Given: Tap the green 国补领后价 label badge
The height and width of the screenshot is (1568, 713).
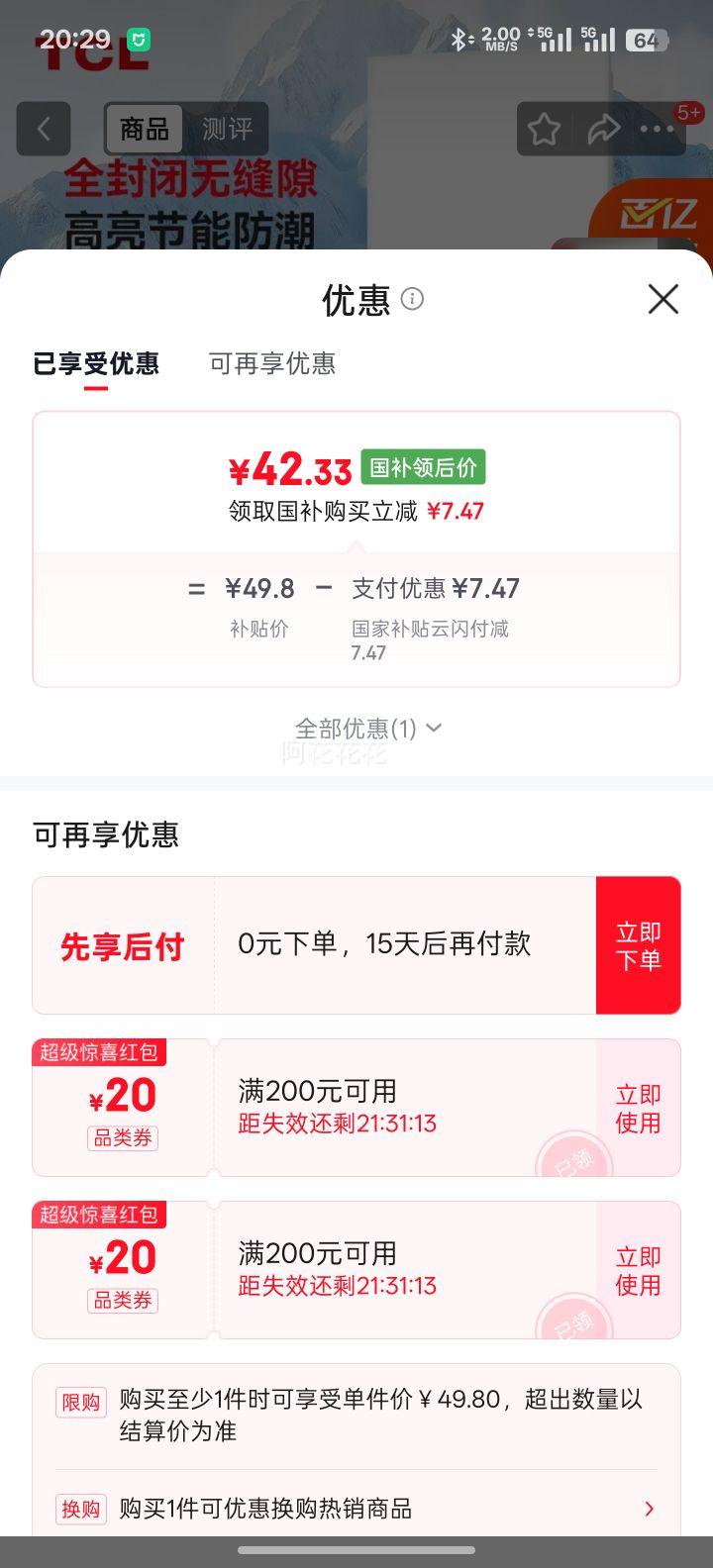Looking at the screenshot, I should pos(421,466).
